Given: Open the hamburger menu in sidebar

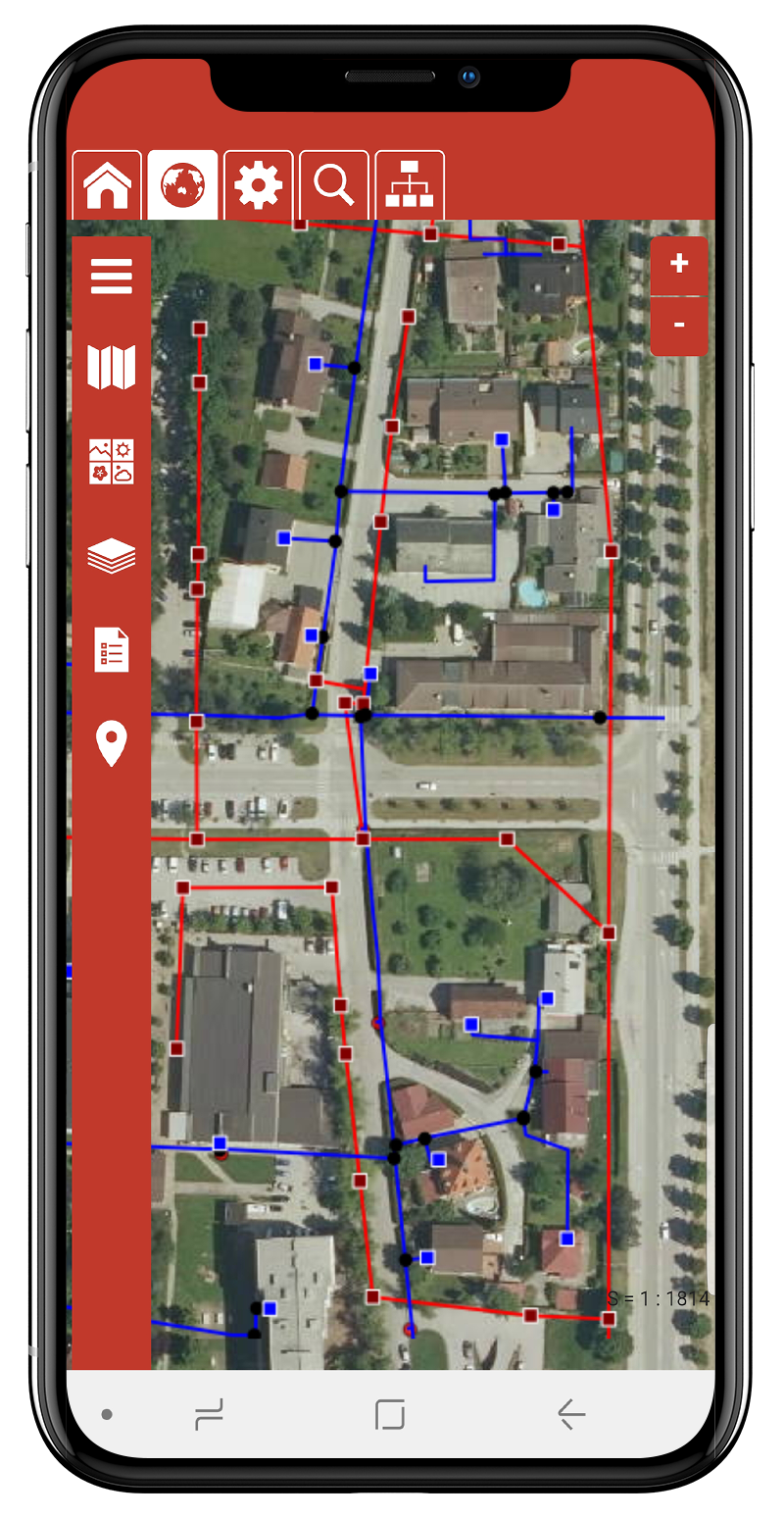Looking at the screenshot, I should coord(112,277).
